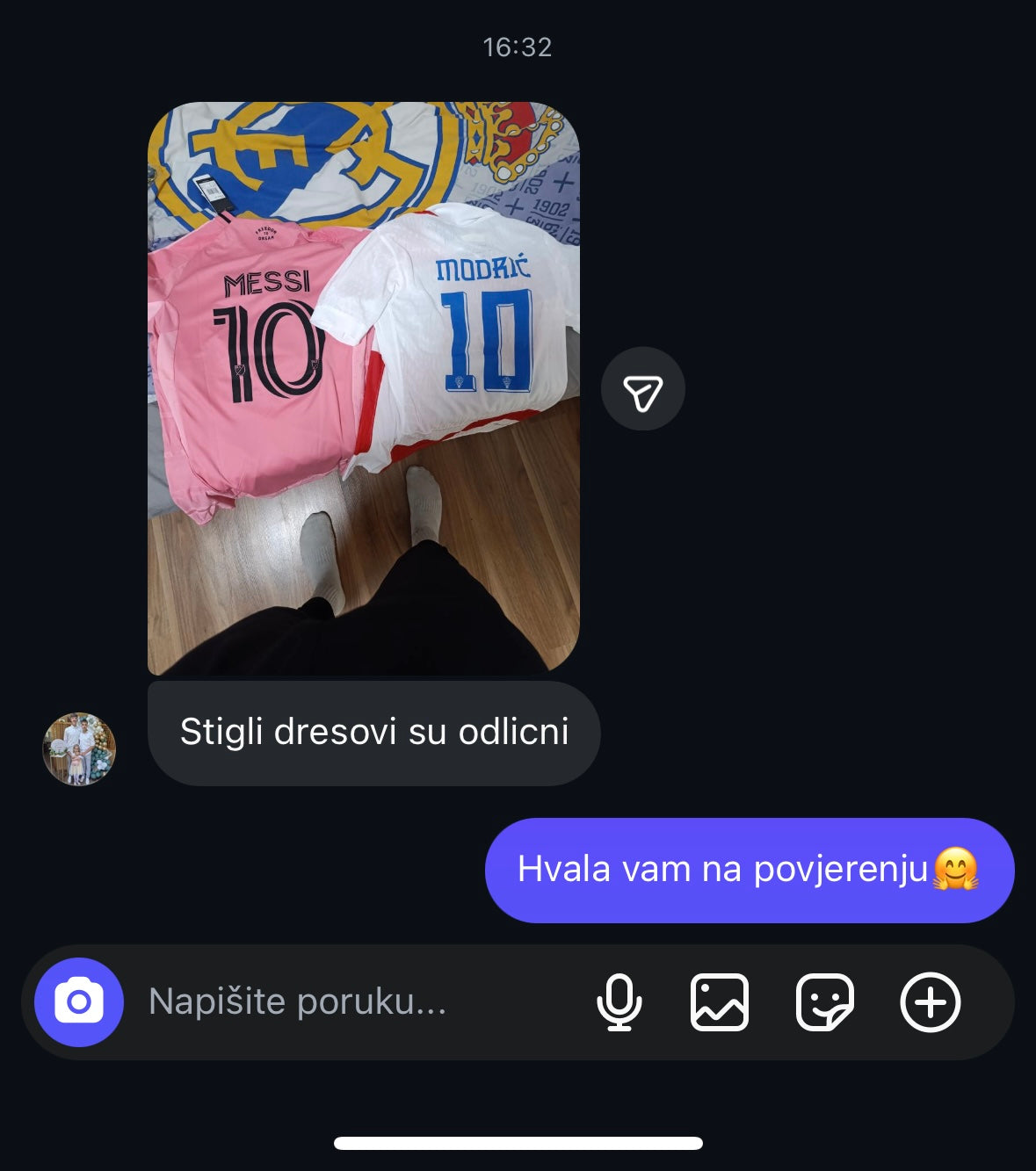Pick a photo from the gallery icon
This screenshot has height=1171, width=1036.
click(720, 1001)
